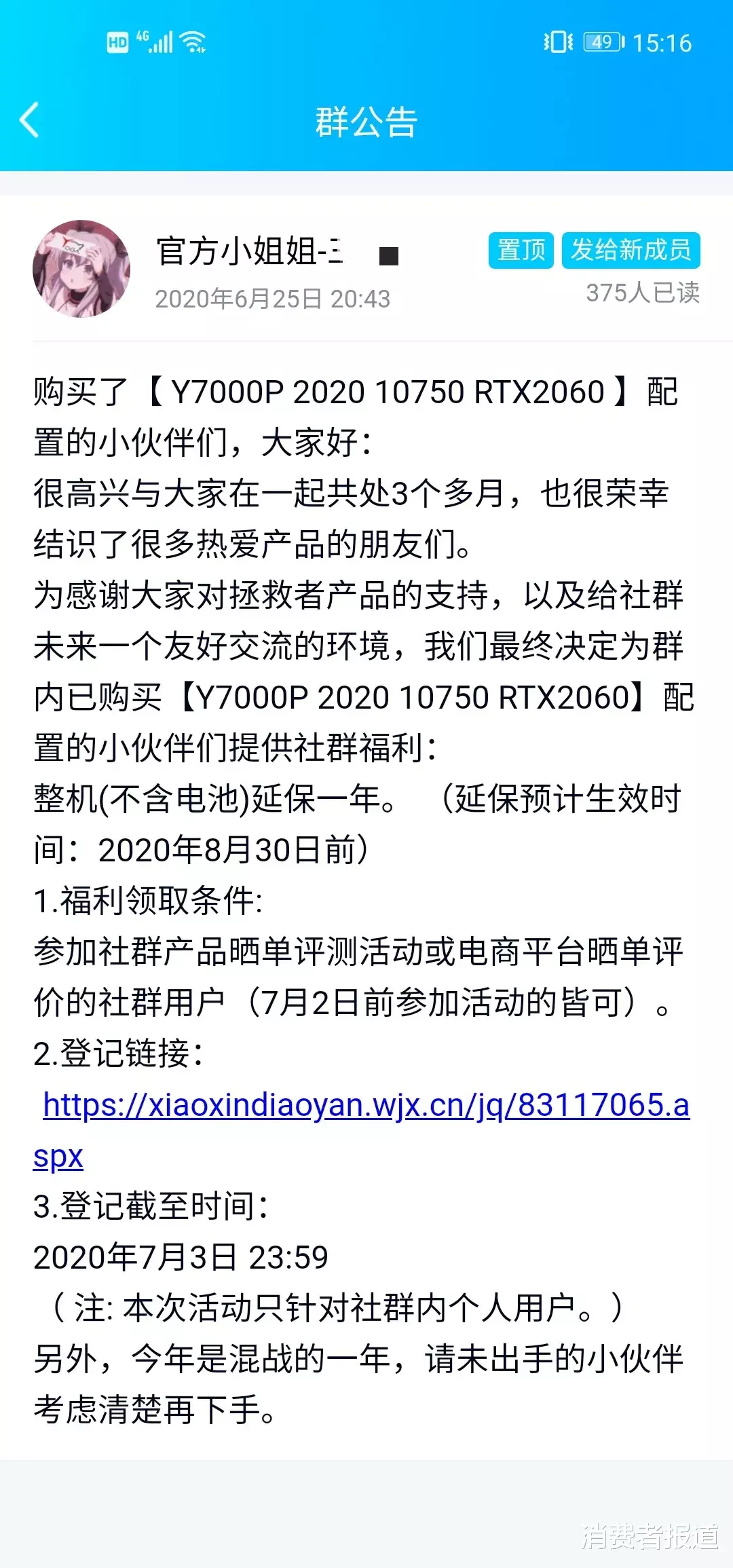This screenshot has width=733, height=1568.
Task: Open the 群公告 title bar
Action: 366,122
